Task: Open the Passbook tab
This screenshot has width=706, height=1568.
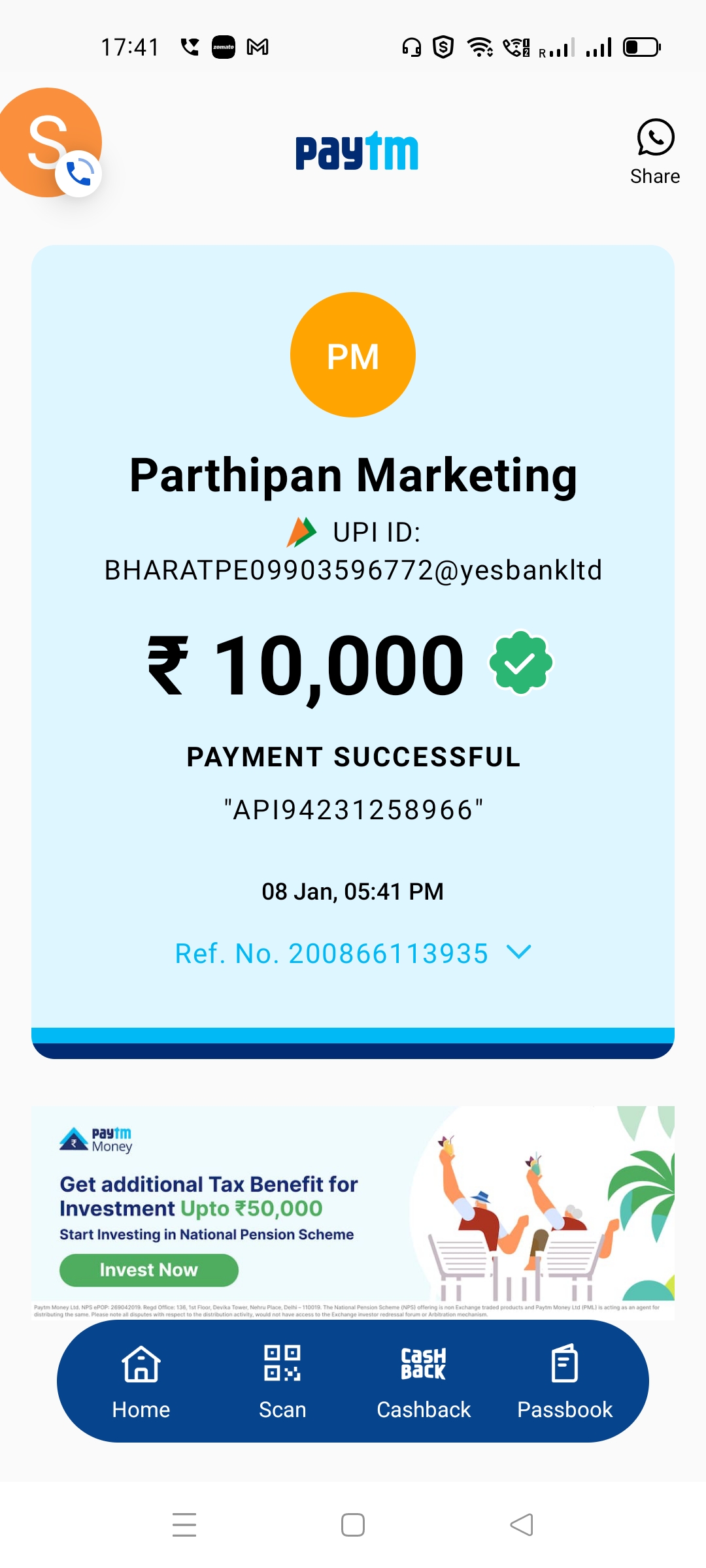Action: click(565, 1380)
